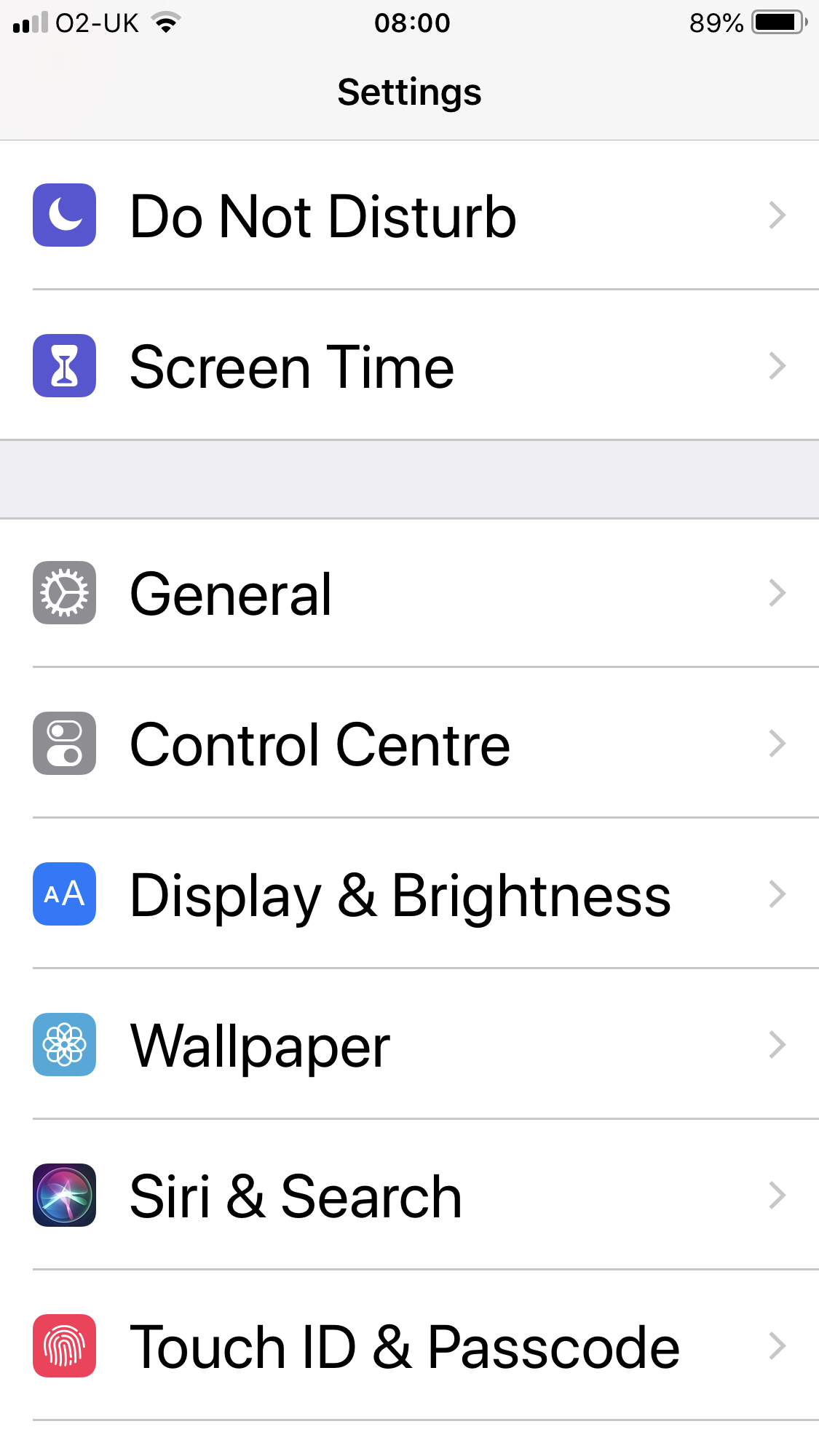Image resolution: width=819 pixels, height=1456 pixels.
Task: Tap the Siri & Search orb icon
Action: click(x=64, y=1196)
